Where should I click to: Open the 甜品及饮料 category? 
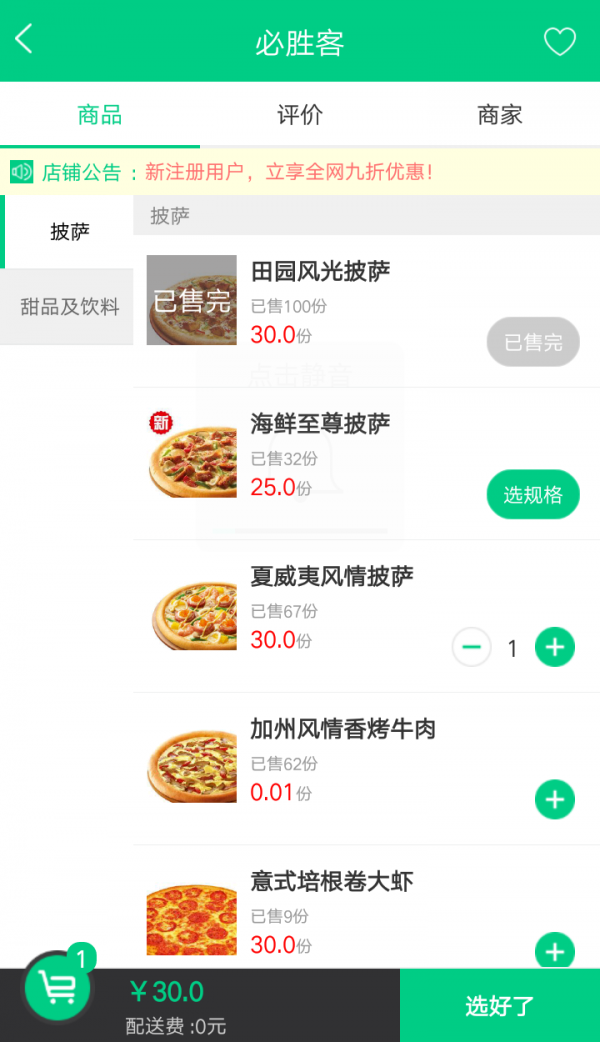click(69, 307)
